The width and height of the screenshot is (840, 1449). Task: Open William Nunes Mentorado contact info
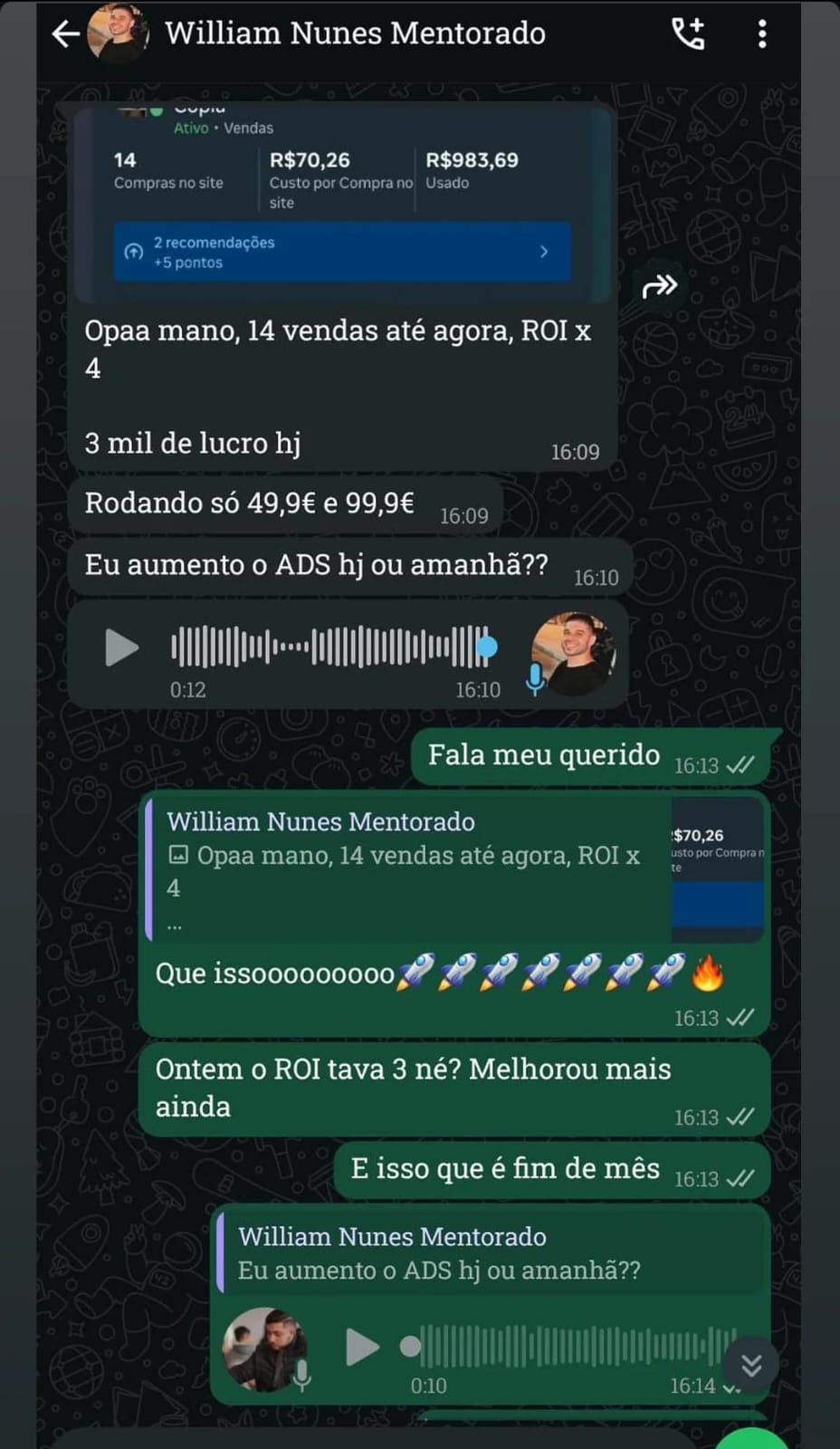coord(355,34)
